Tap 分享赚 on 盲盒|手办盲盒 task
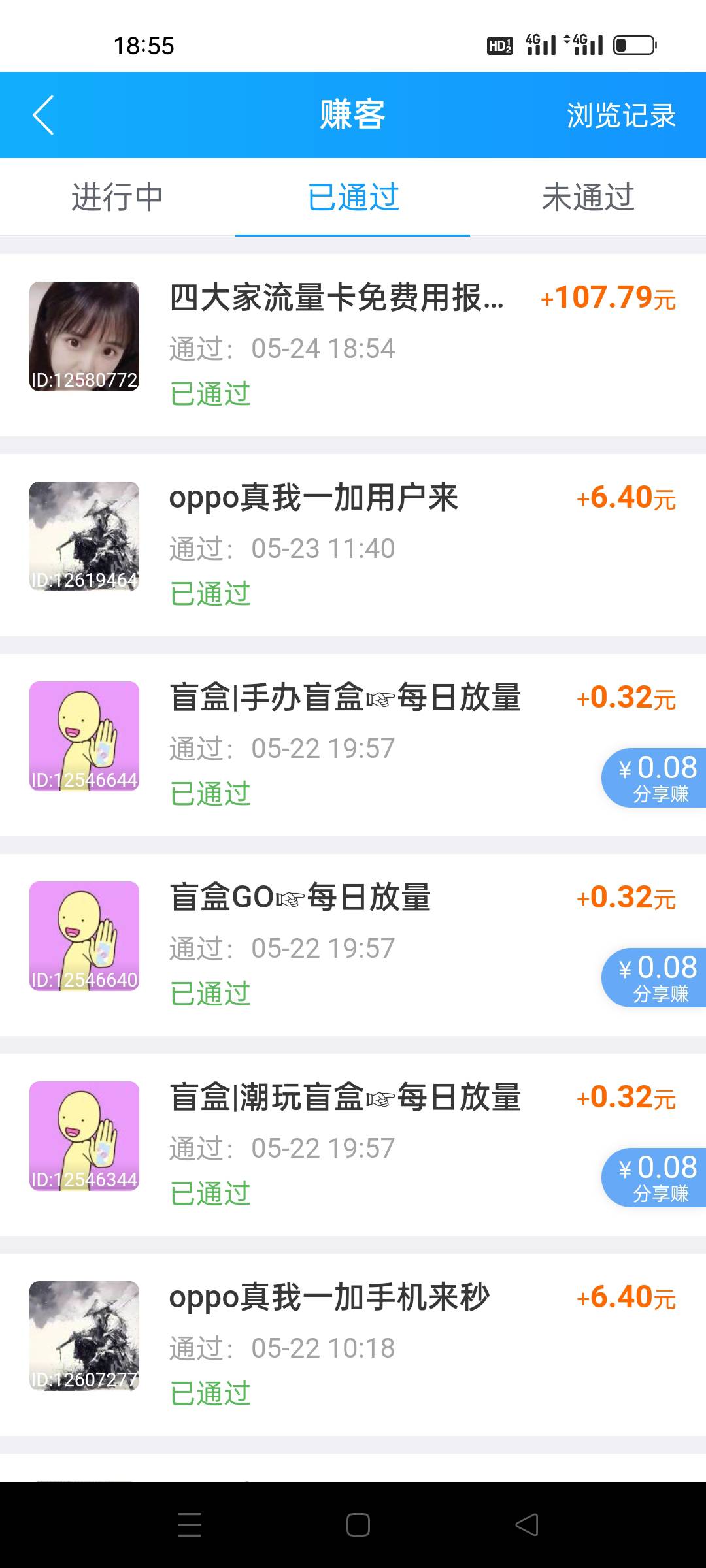The width and height of the screenshot is (706, 1568). click(x=654, y=777)
